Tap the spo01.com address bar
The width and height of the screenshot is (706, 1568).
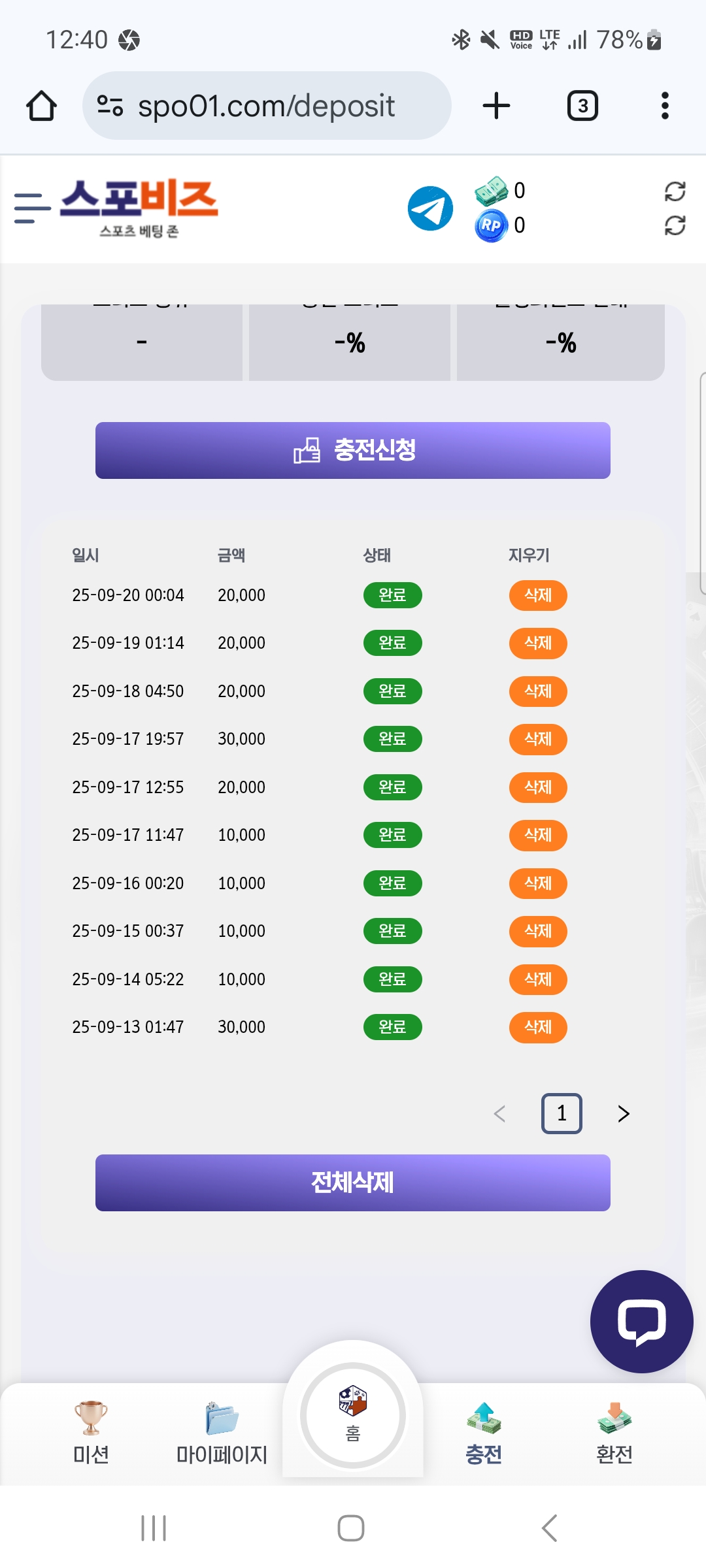coord(267,106)
